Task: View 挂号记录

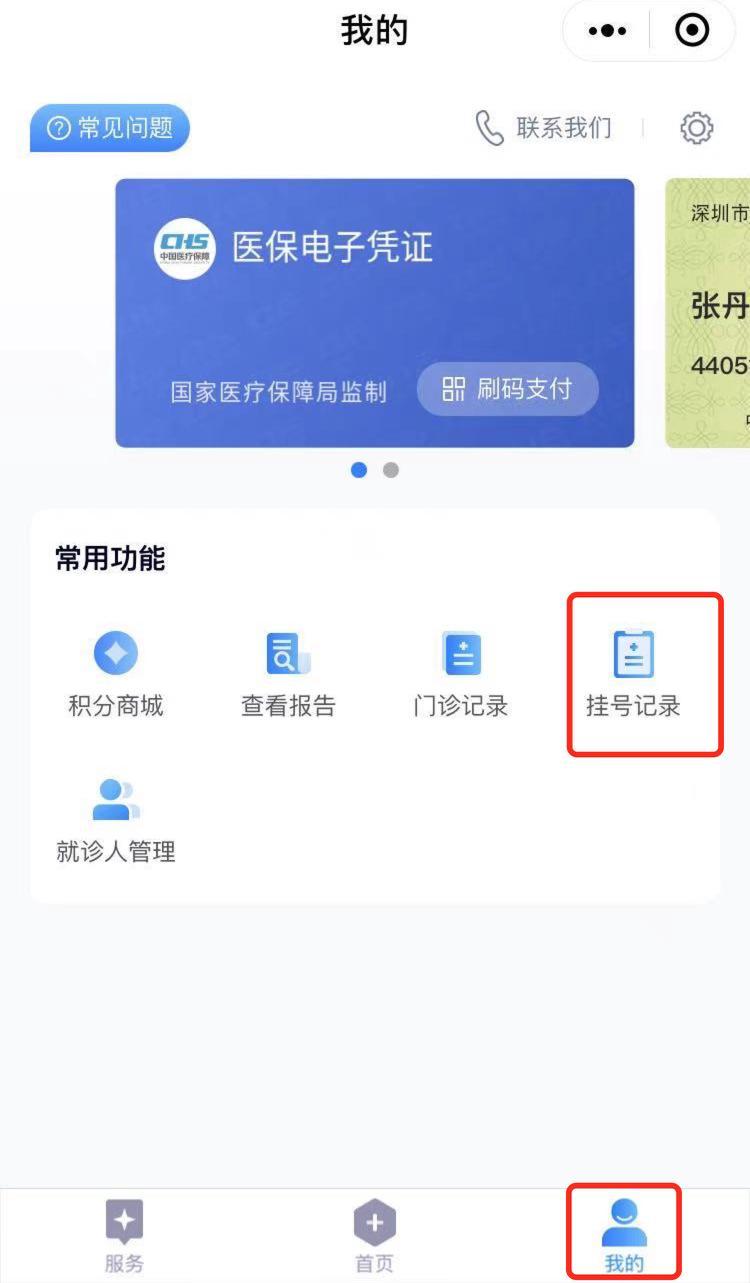Action: pos(633,675)
